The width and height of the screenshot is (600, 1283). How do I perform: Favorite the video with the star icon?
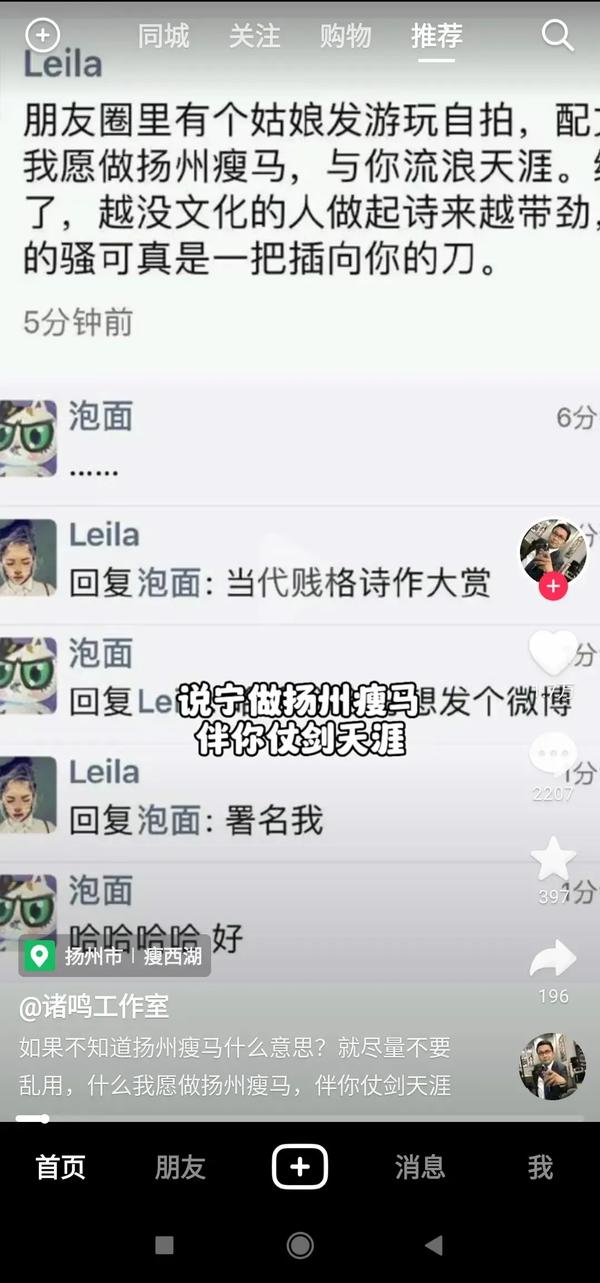click(x=553, y=859)
